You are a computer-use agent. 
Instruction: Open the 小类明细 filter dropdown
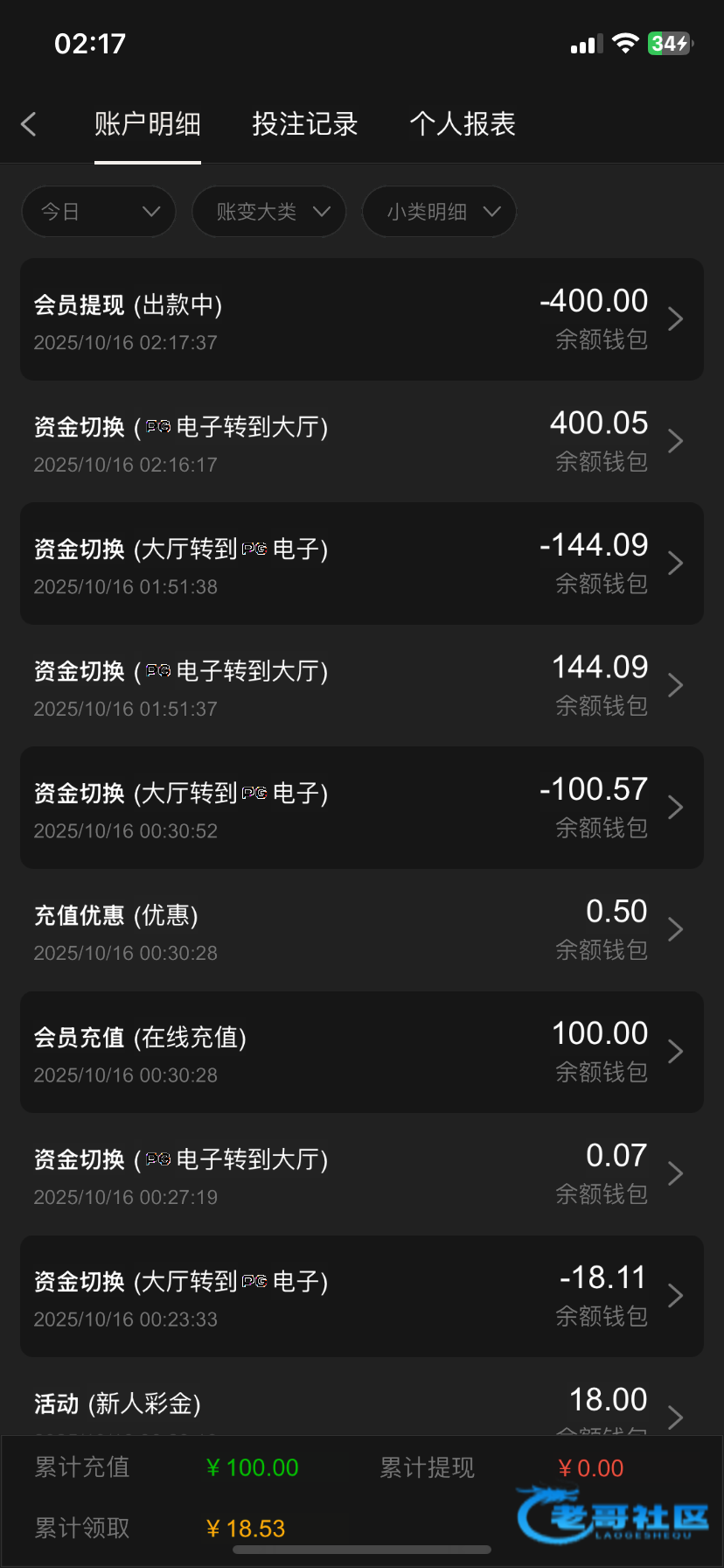[x=439, y=212]
